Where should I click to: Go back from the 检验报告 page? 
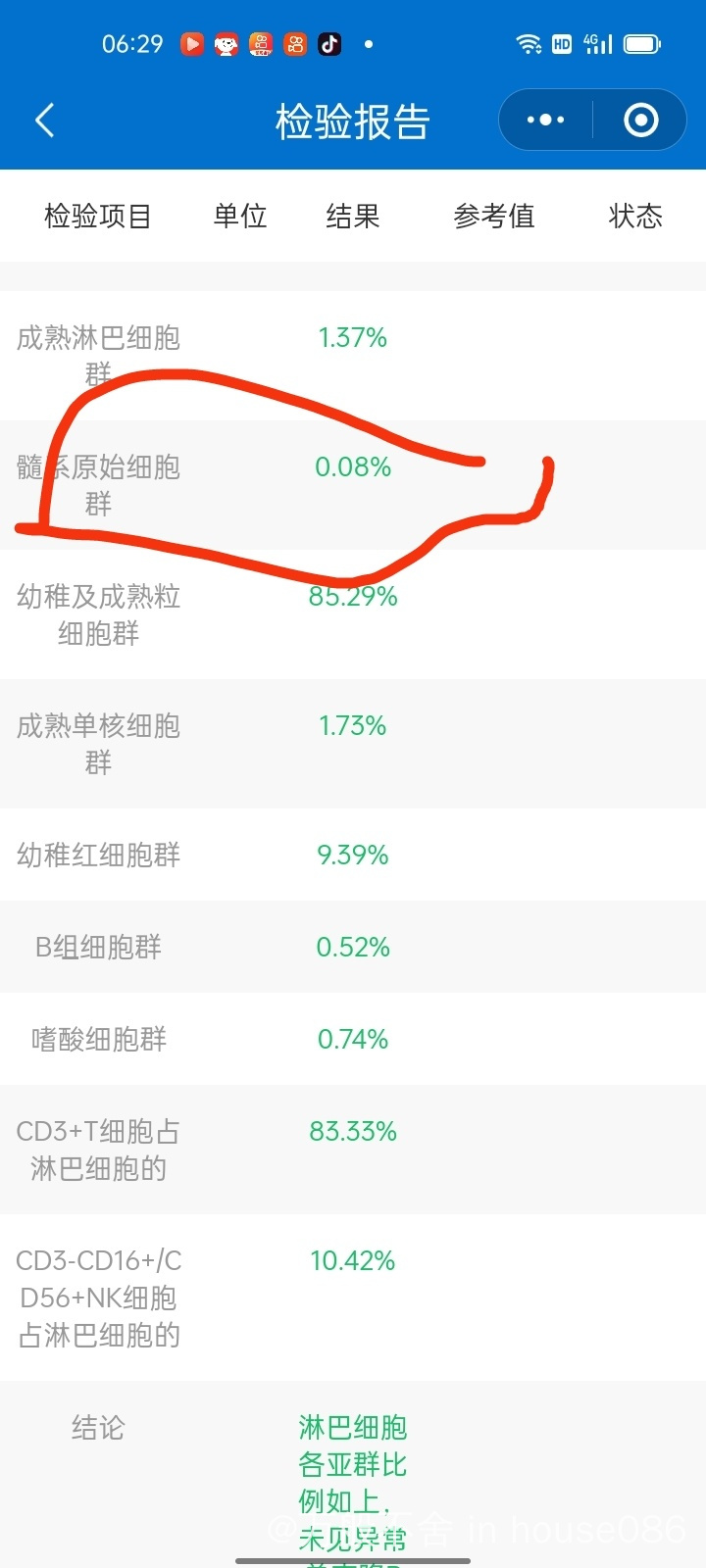45,121
